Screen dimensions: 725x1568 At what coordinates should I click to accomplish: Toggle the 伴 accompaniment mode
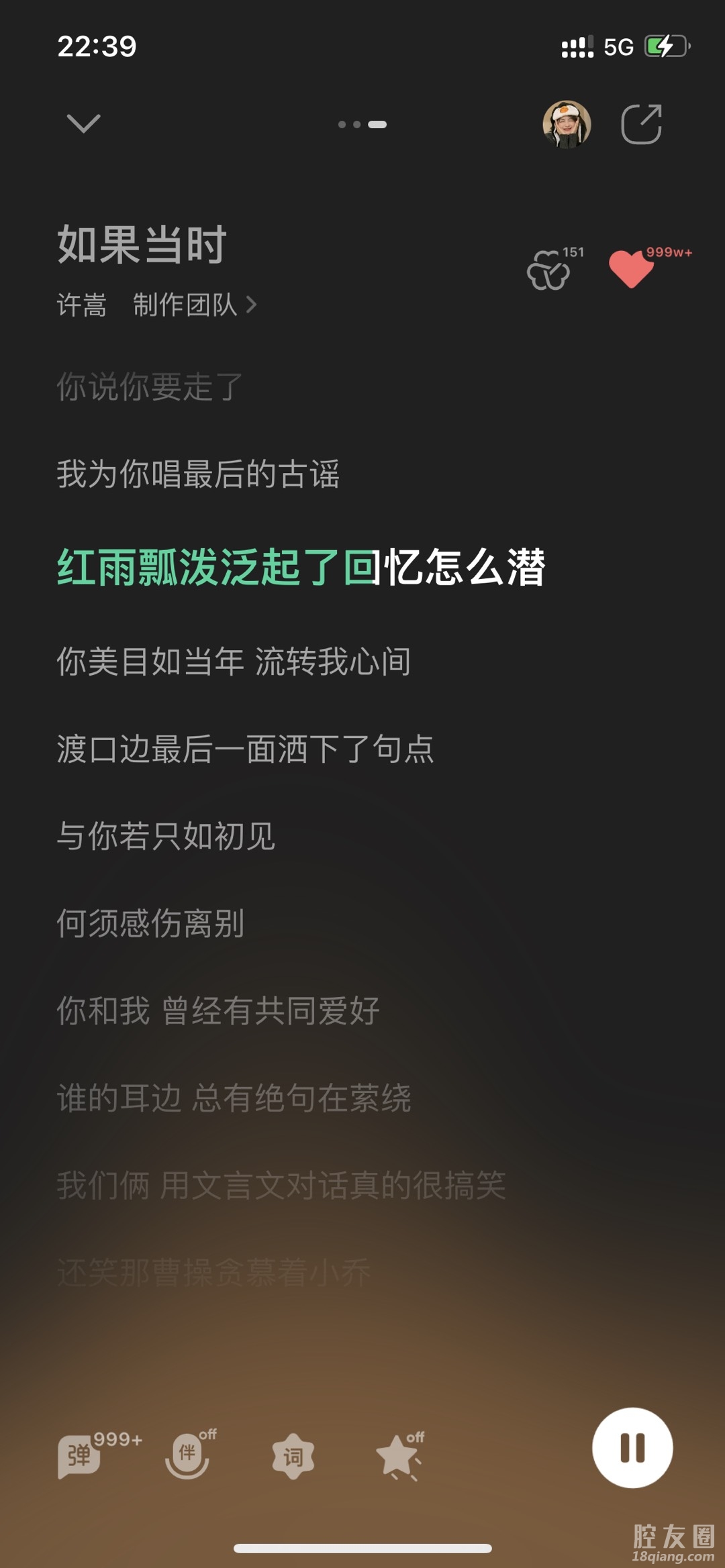(x=187, y=1455)
